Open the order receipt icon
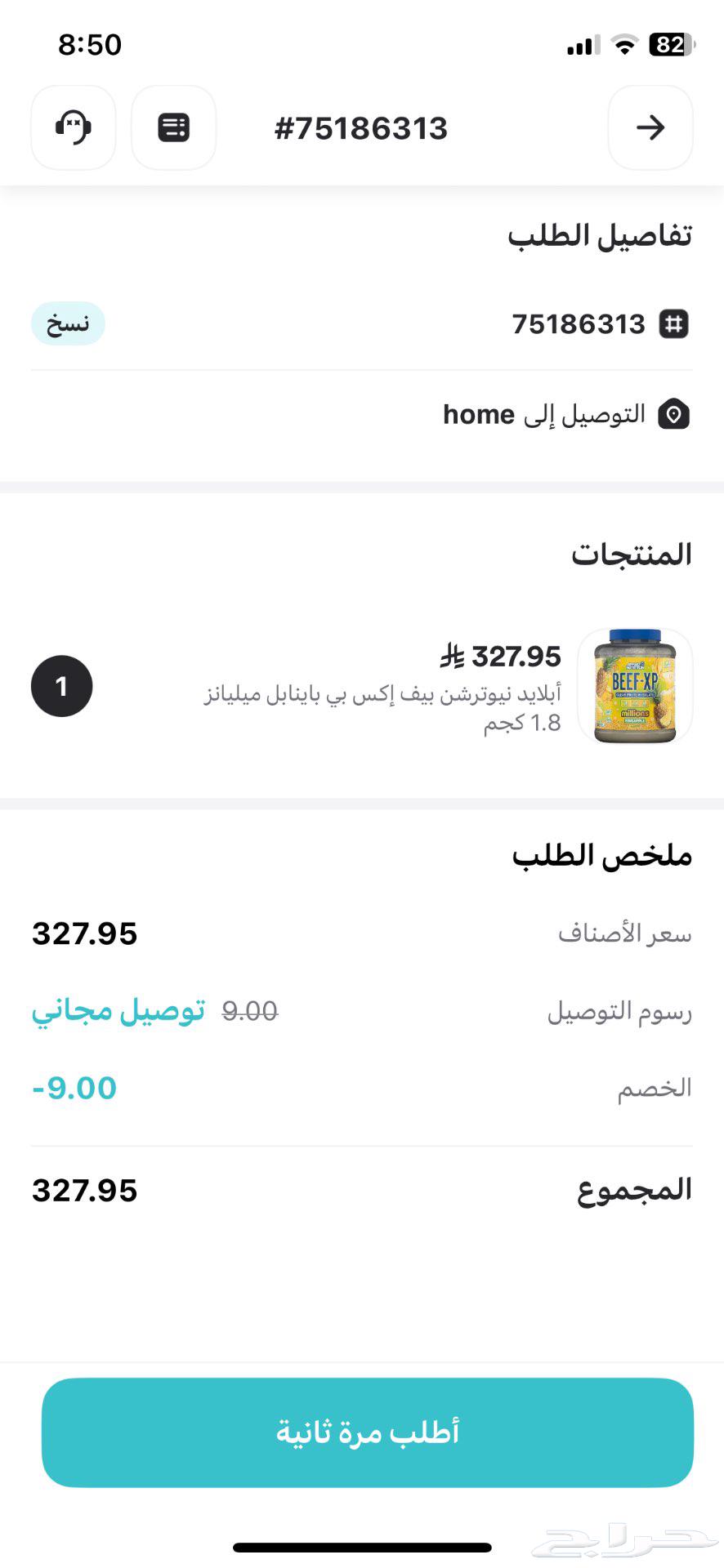 click(x=173, y=127)
